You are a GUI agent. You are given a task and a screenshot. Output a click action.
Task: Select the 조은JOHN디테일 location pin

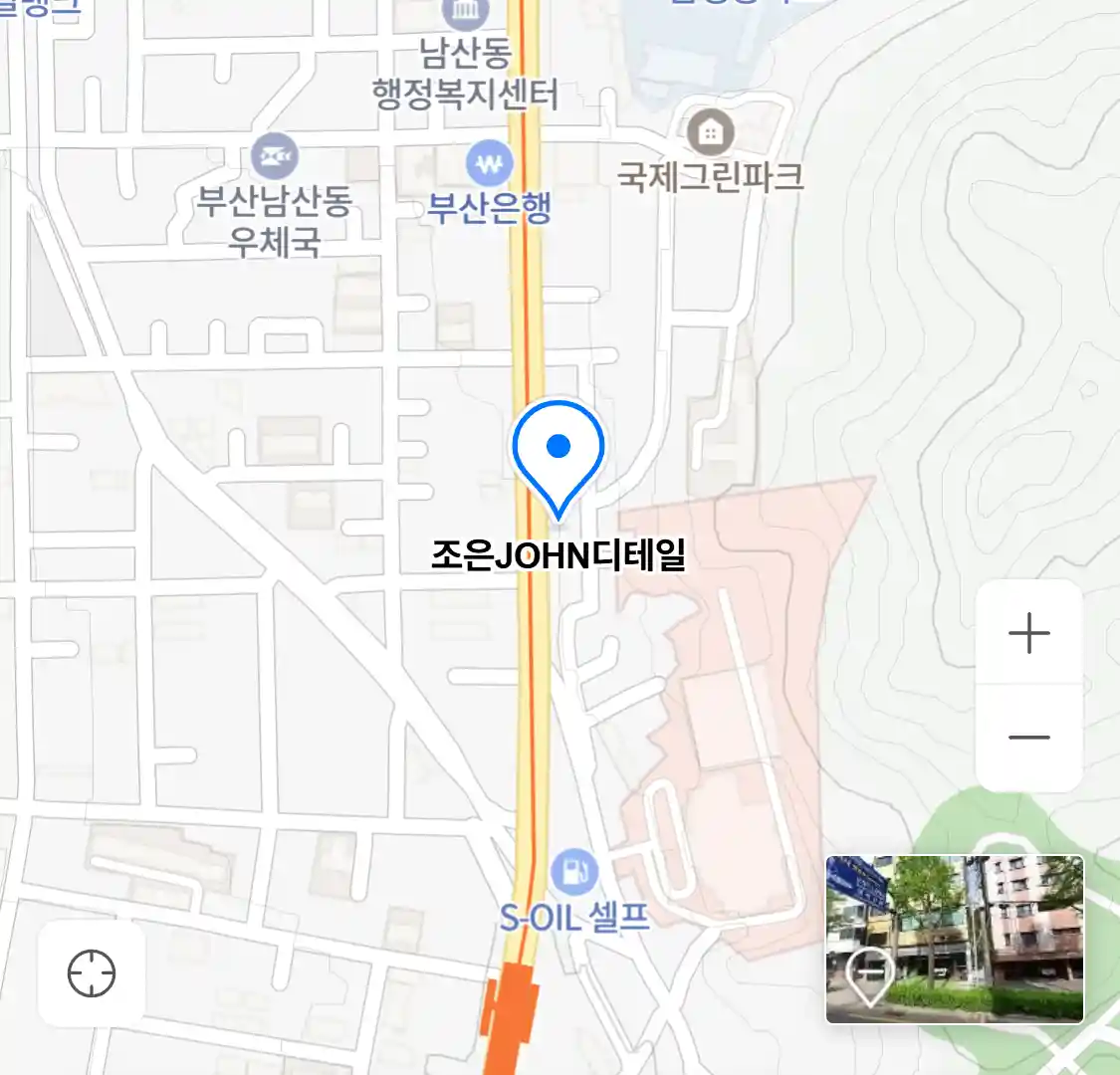(x=559, y=452)
